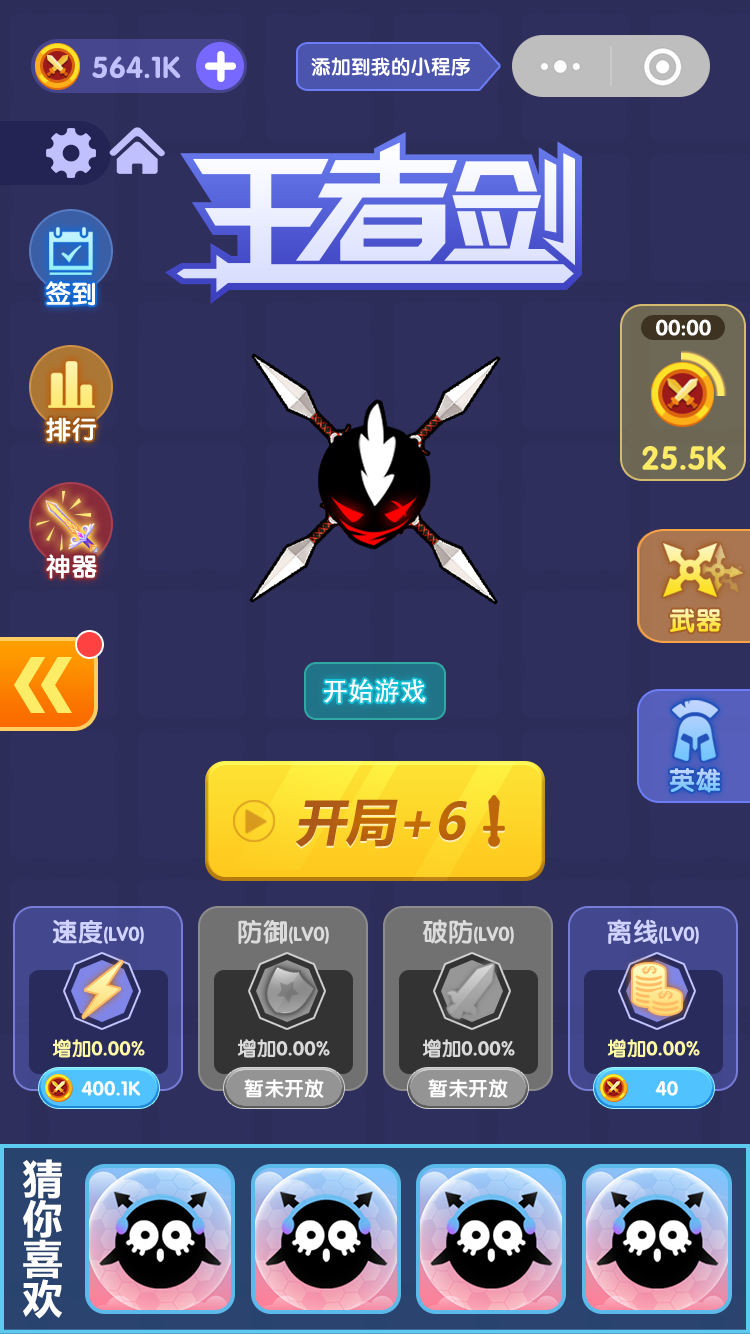Open the 英雄 heroes screen

click(694, 746)
